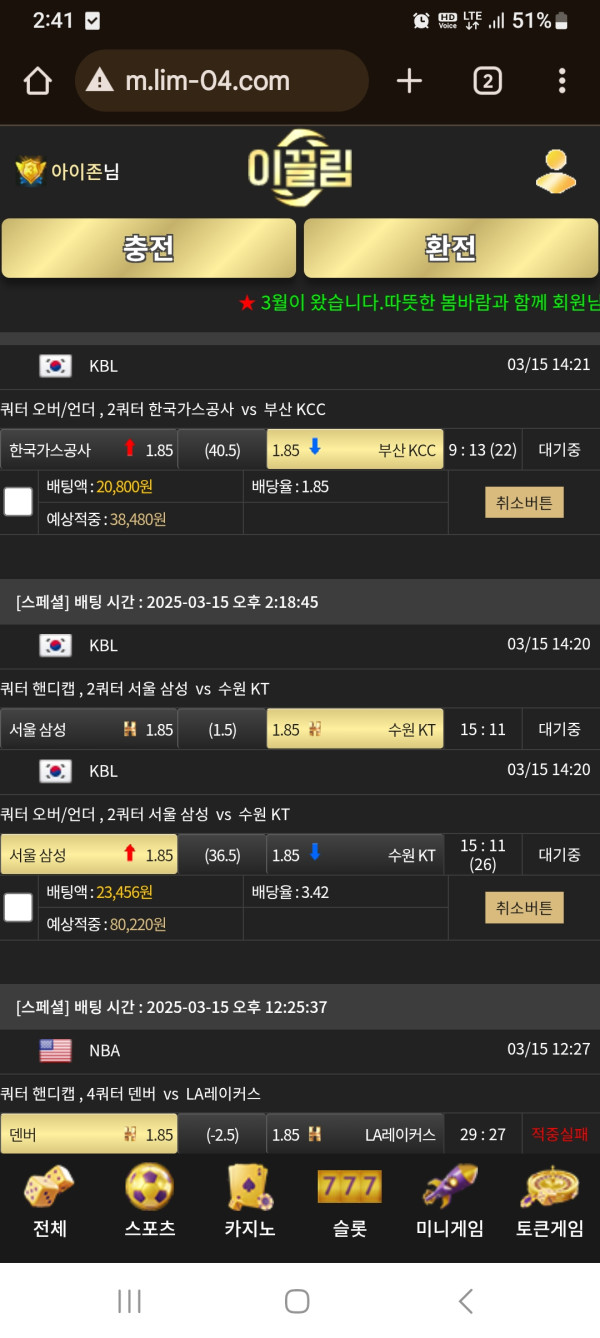Tap the system back button
The width and height of the screenshot is (600, 1338).
465,1301
